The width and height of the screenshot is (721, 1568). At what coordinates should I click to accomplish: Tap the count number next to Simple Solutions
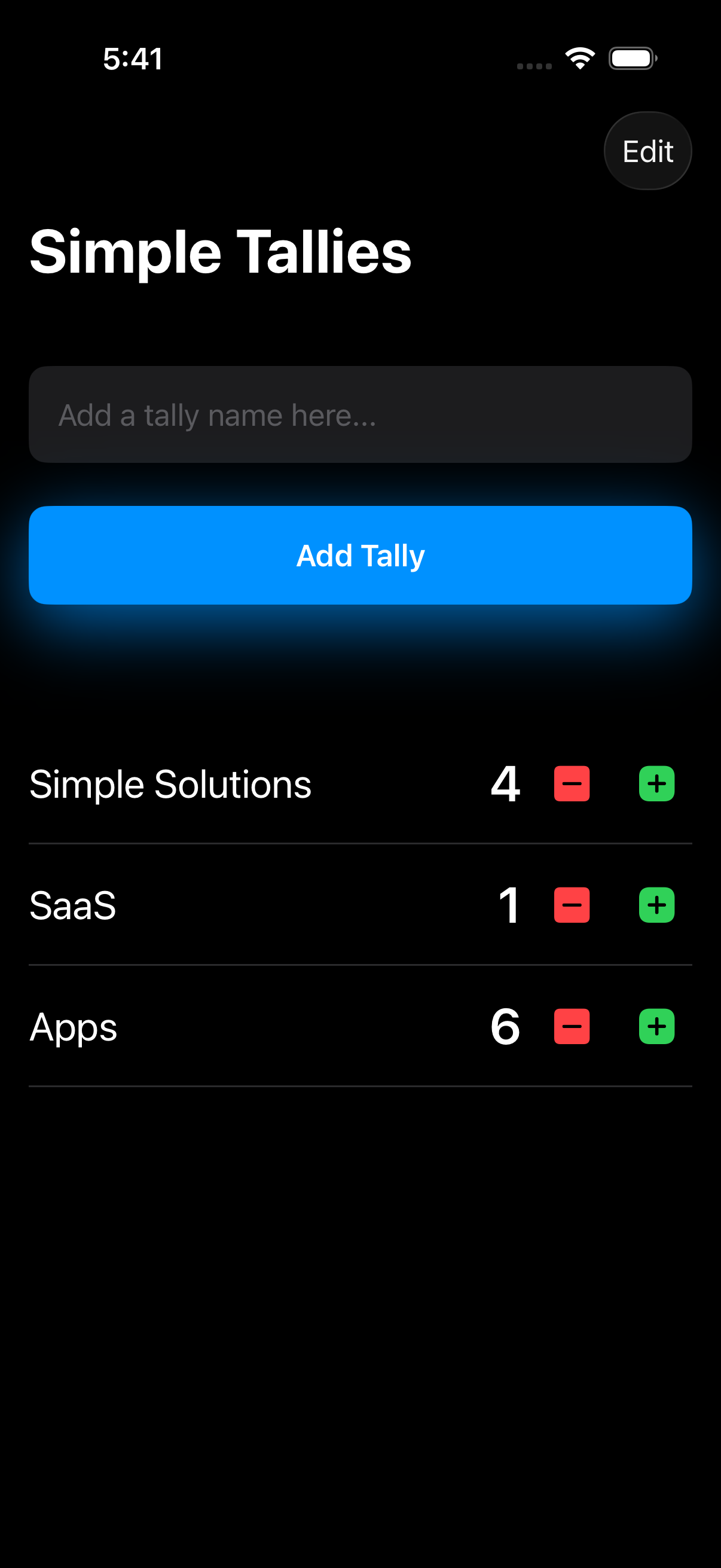[x=506, y=784]
